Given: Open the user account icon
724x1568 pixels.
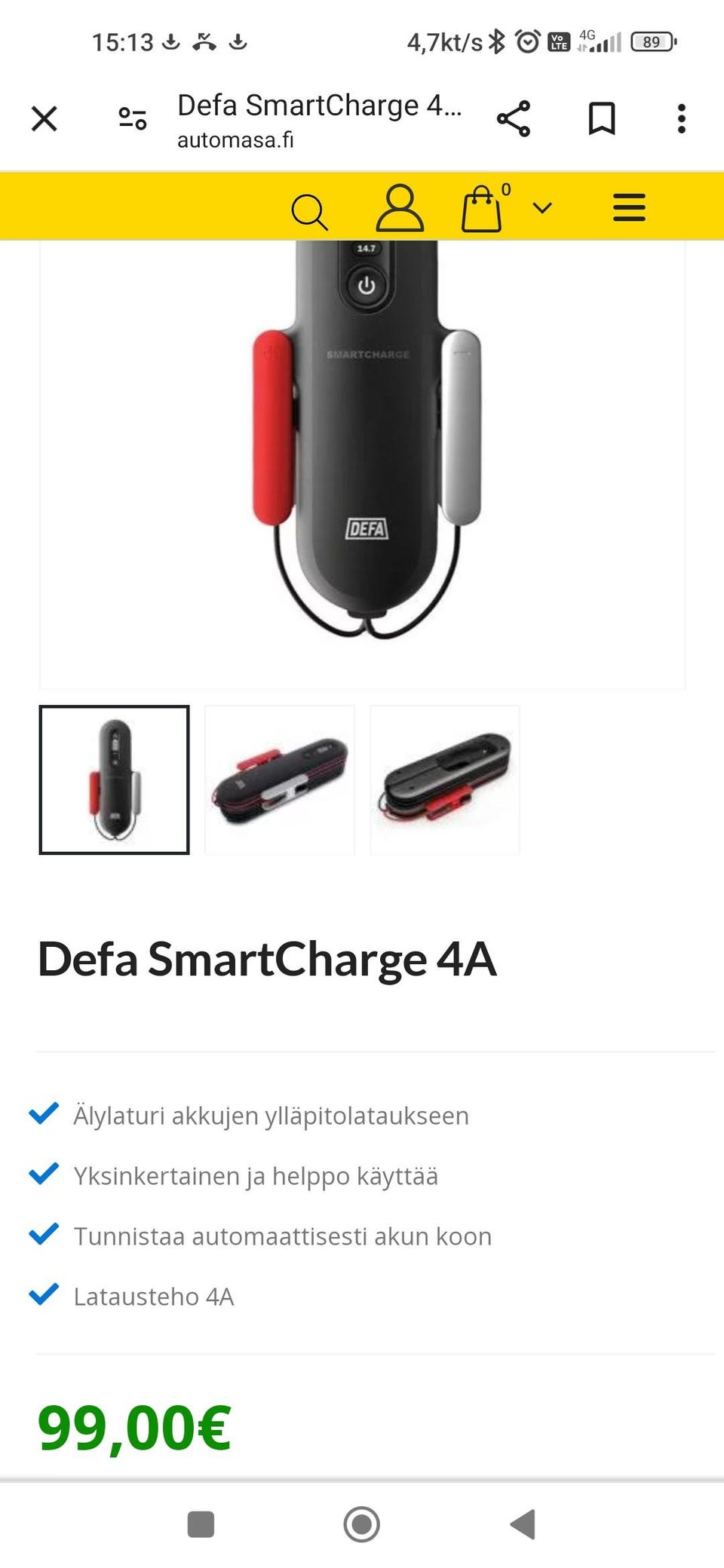Looking at the screenshot, I should 400,207.
